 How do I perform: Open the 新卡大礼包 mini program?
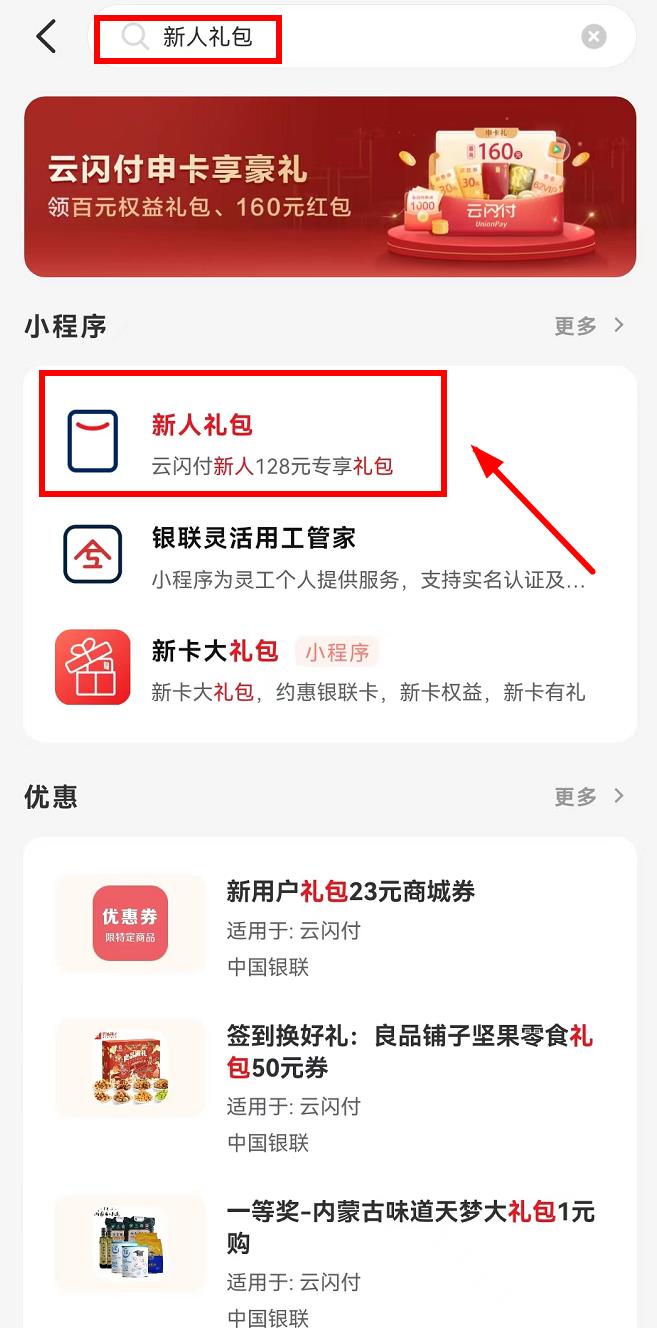coord(330,668)
